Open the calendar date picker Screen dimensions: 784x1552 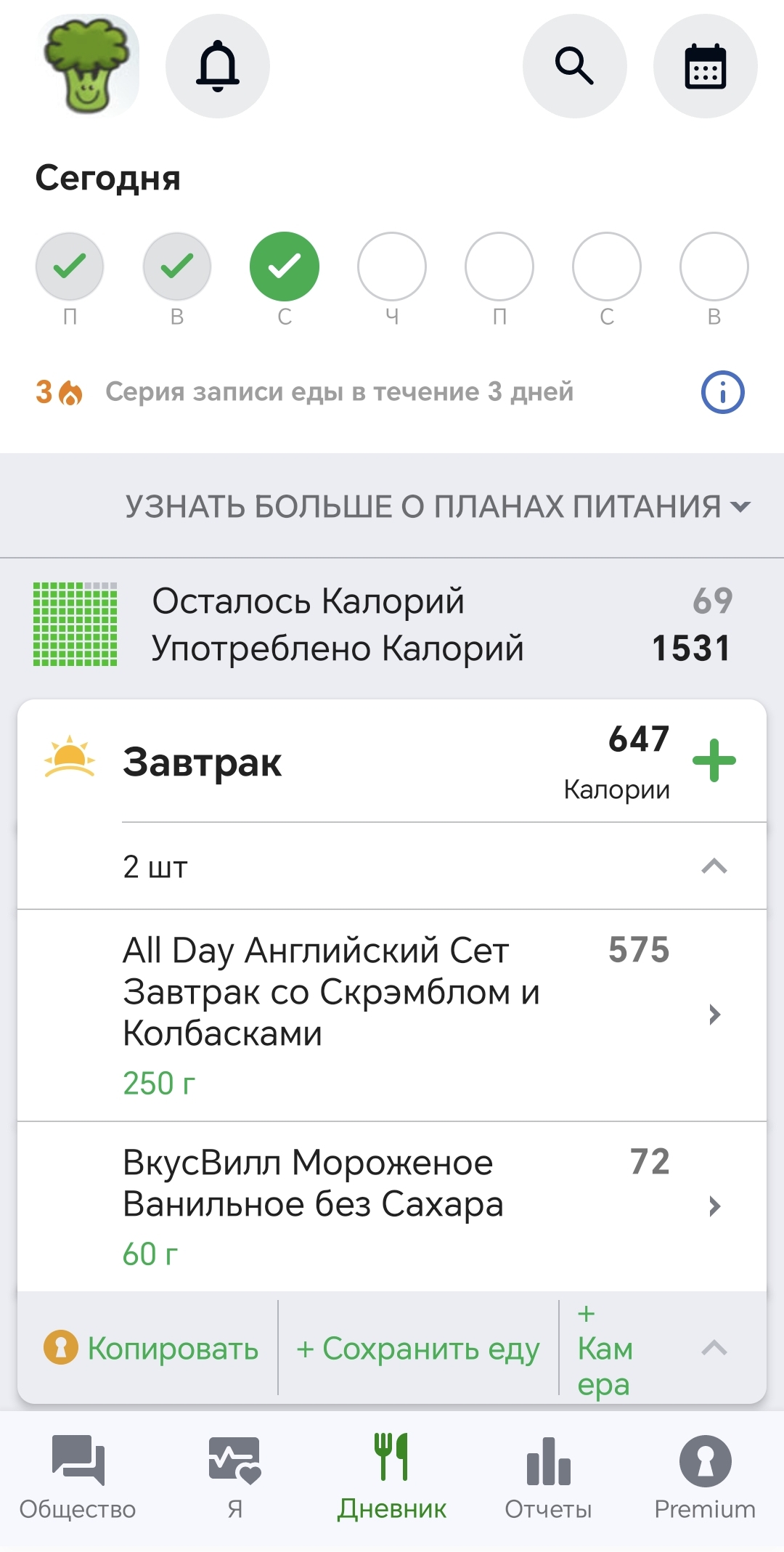coord(705,67)
